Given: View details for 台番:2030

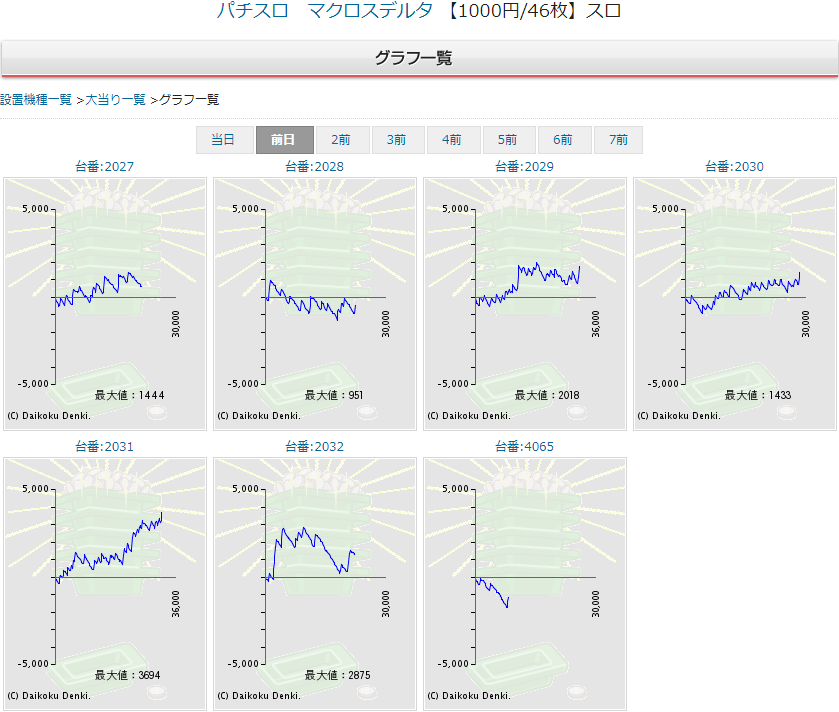Looking at the screenshot, I should 735,167.
